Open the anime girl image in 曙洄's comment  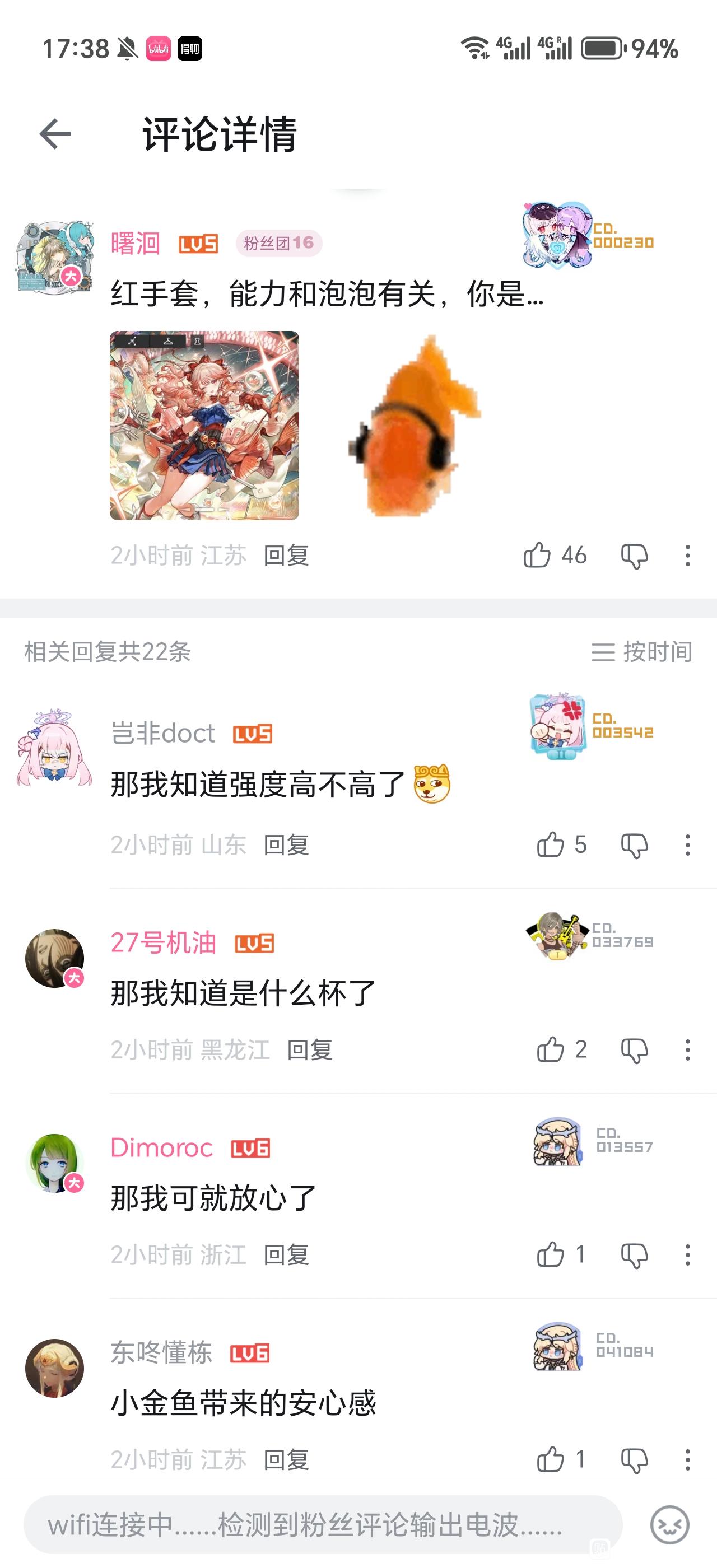(x=204, y=426)
